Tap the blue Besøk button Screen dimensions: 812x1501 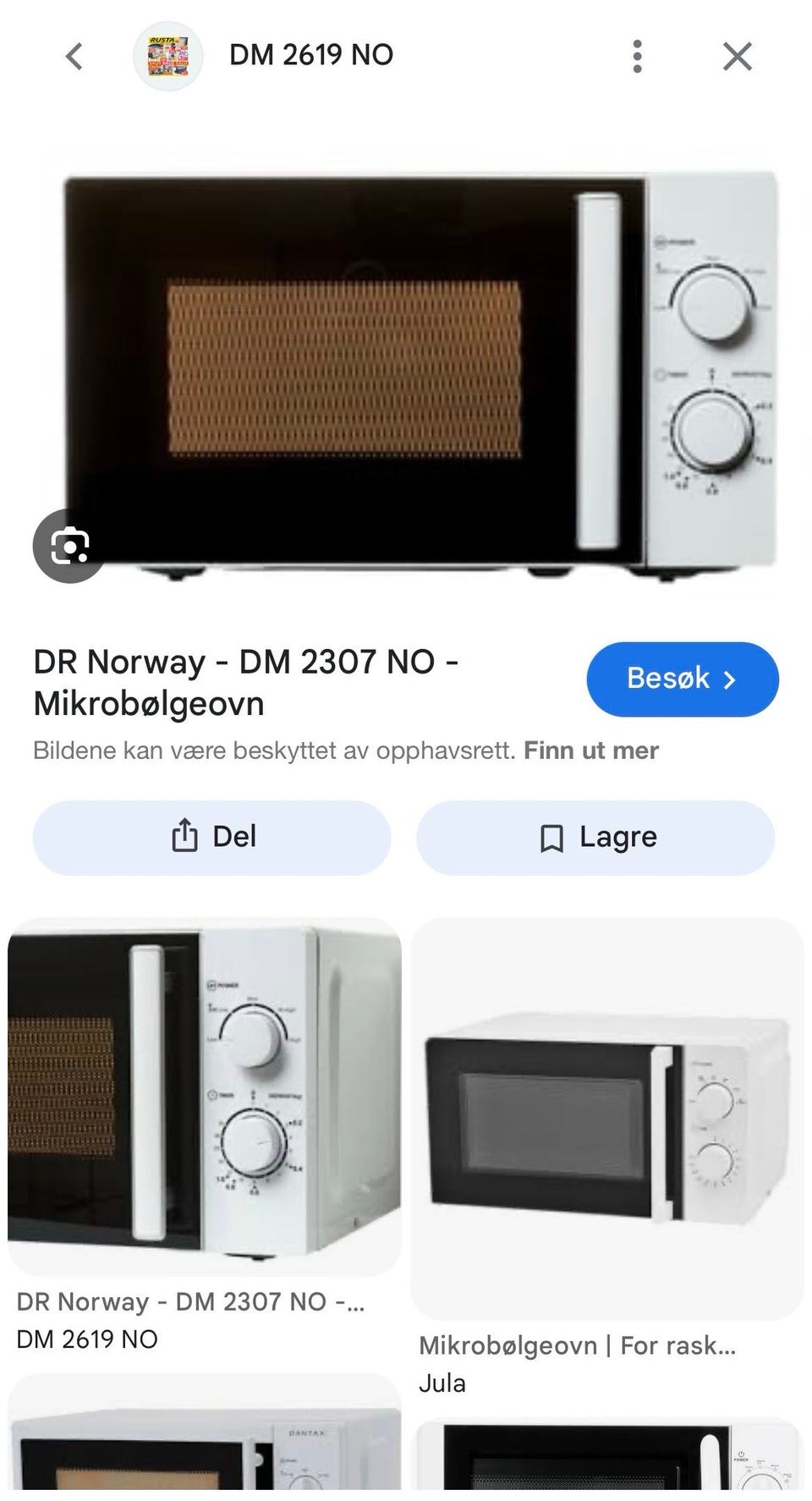[683, 679]
